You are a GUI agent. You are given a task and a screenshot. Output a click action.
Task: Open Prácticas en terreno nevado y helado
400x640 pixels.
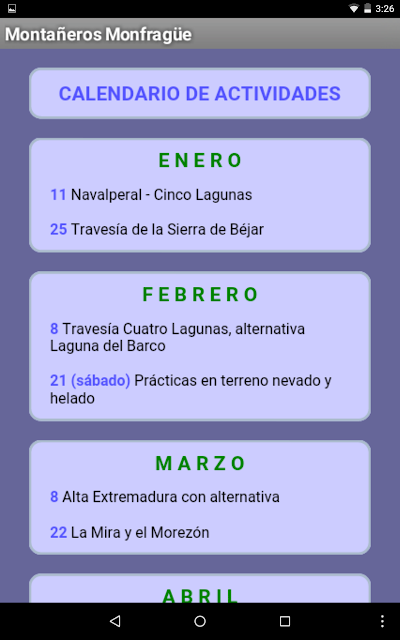pyautogui.click(x=191, y=389)
